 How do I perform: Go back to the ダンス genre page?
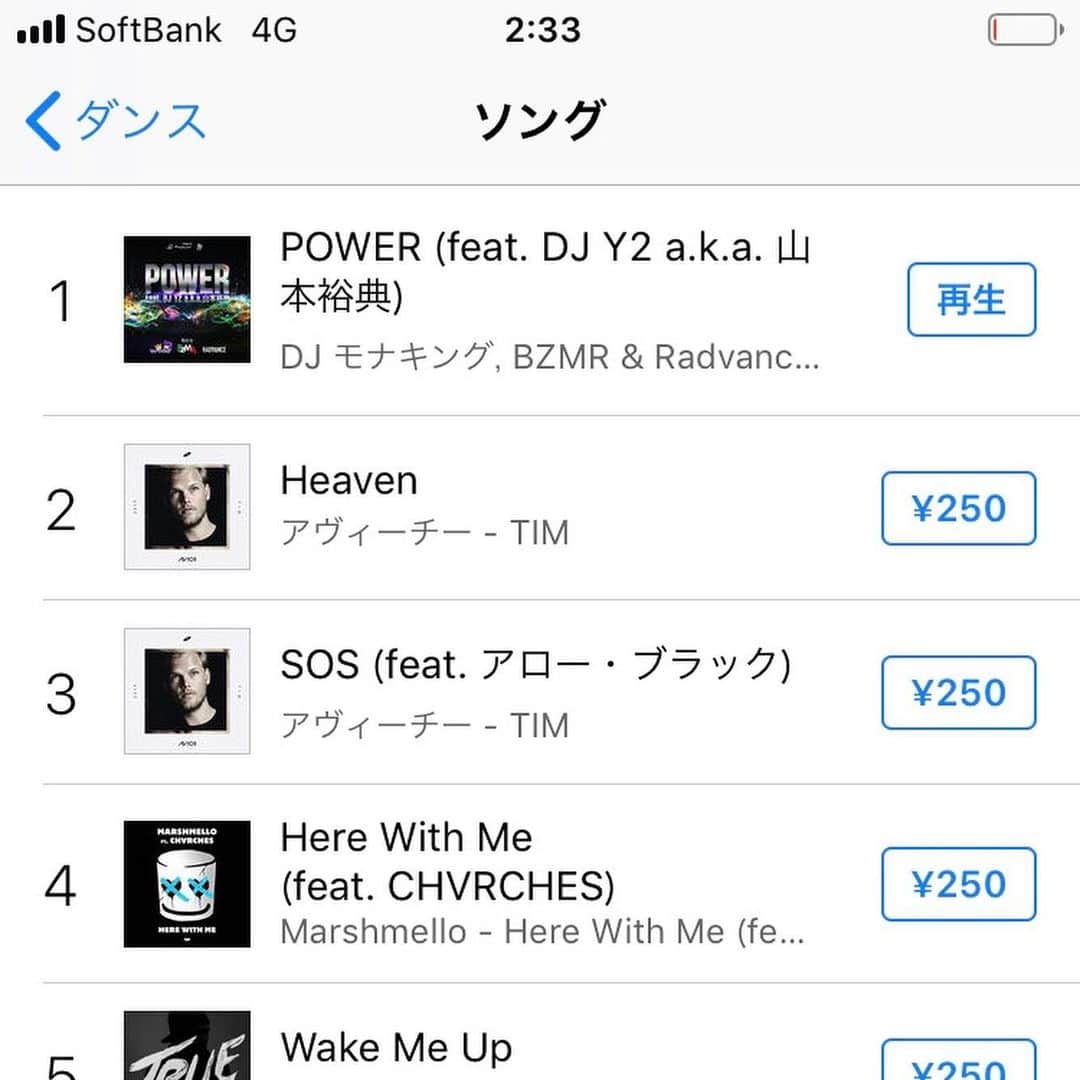tap(115, 121)
